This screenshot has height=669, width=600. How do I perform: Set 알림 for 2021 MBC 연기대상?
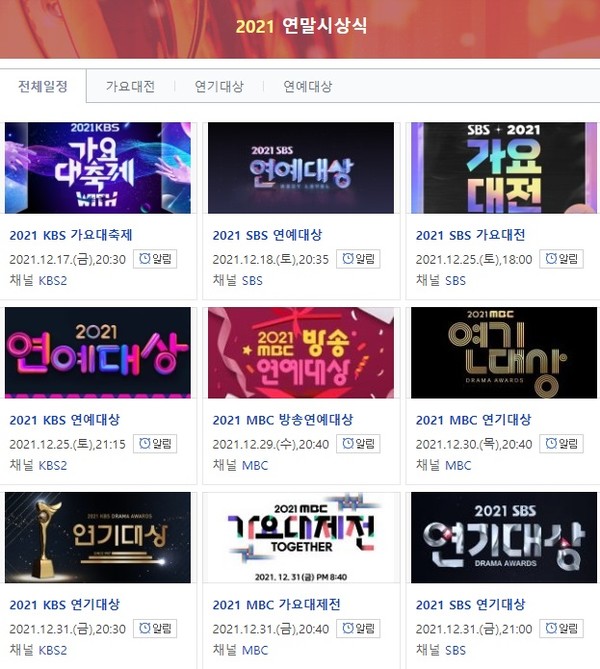click(x=562, y=443)
